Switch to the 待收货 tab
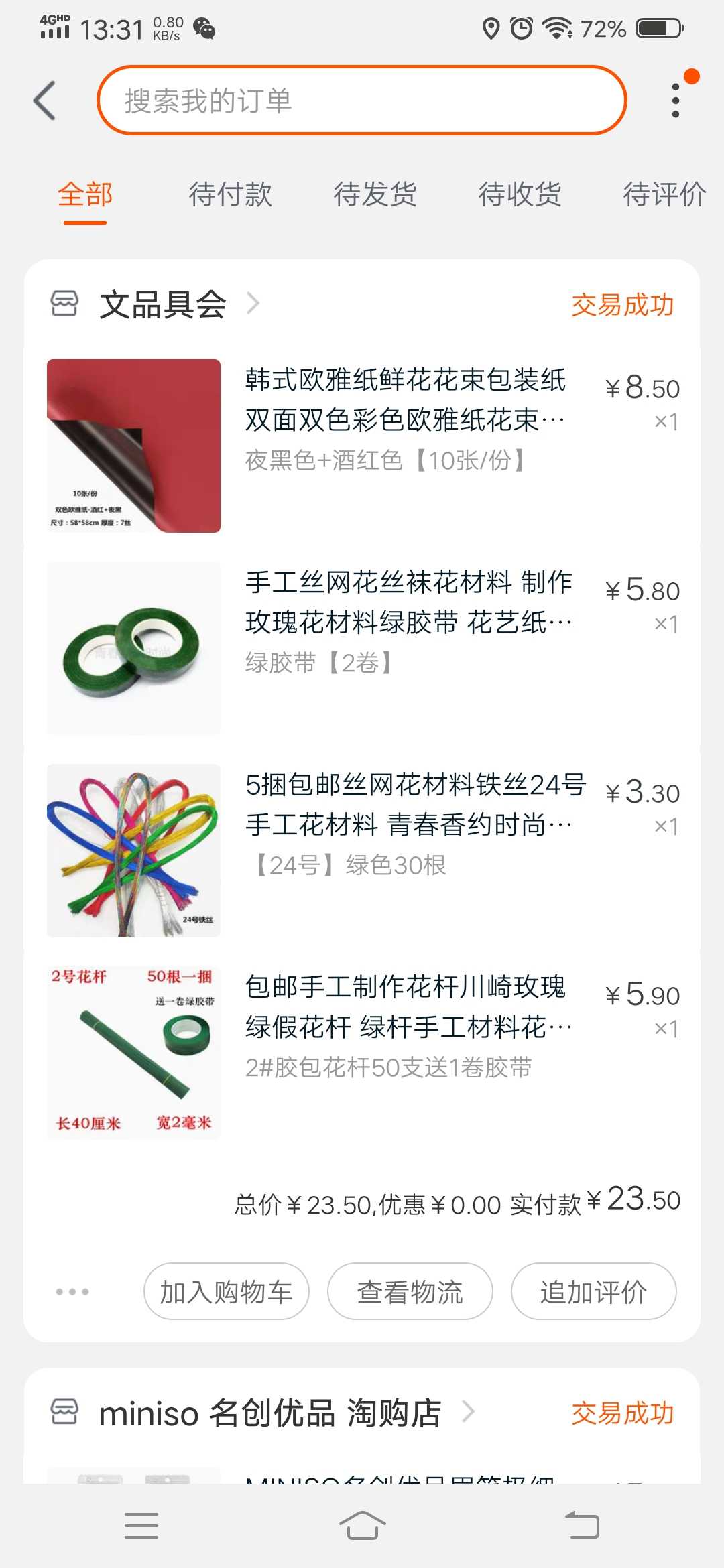This screenshot has width=724, height=1568. coord(520,194)
